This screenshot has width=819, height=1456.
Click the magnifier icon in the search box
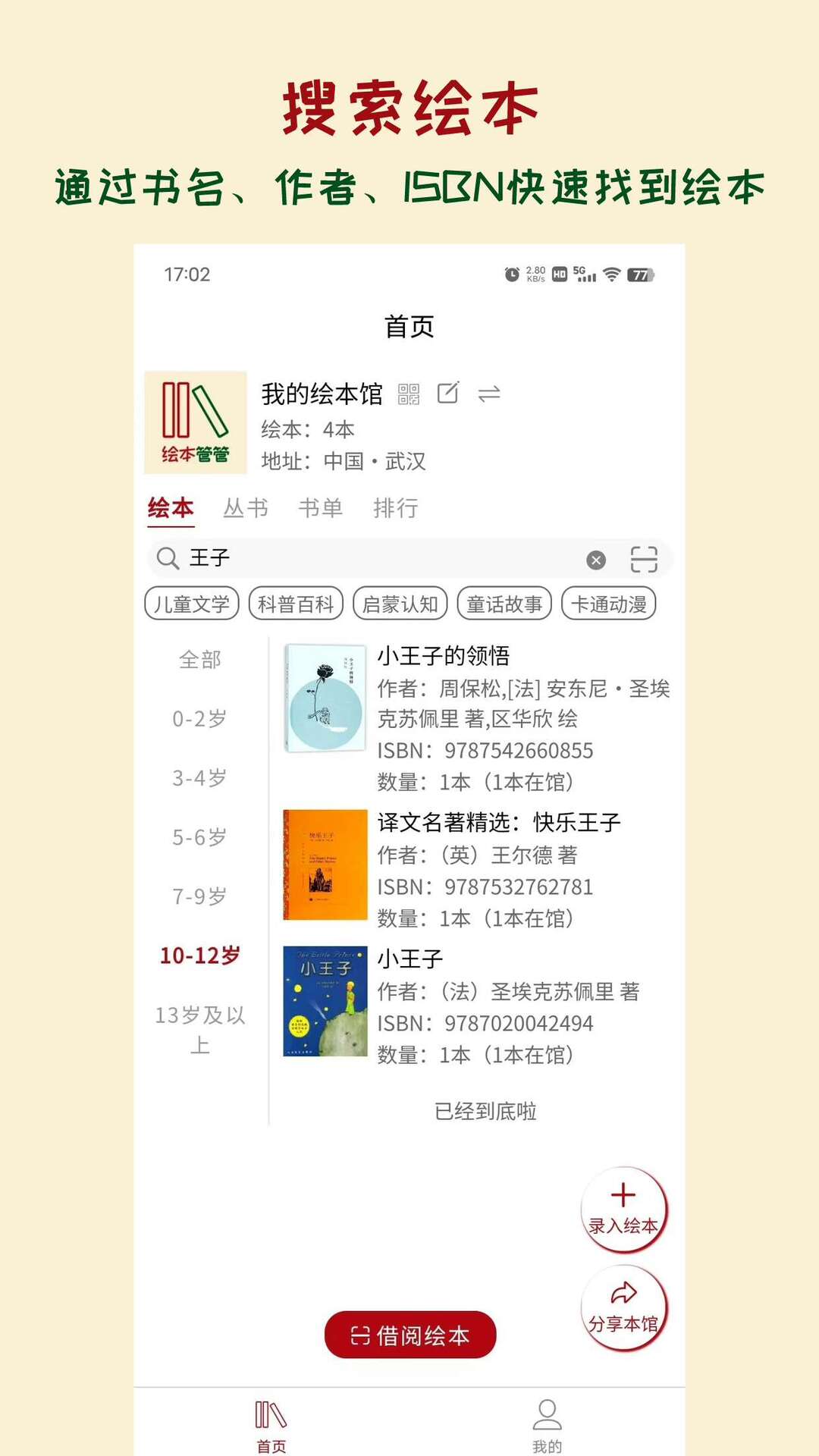[168, 558]
